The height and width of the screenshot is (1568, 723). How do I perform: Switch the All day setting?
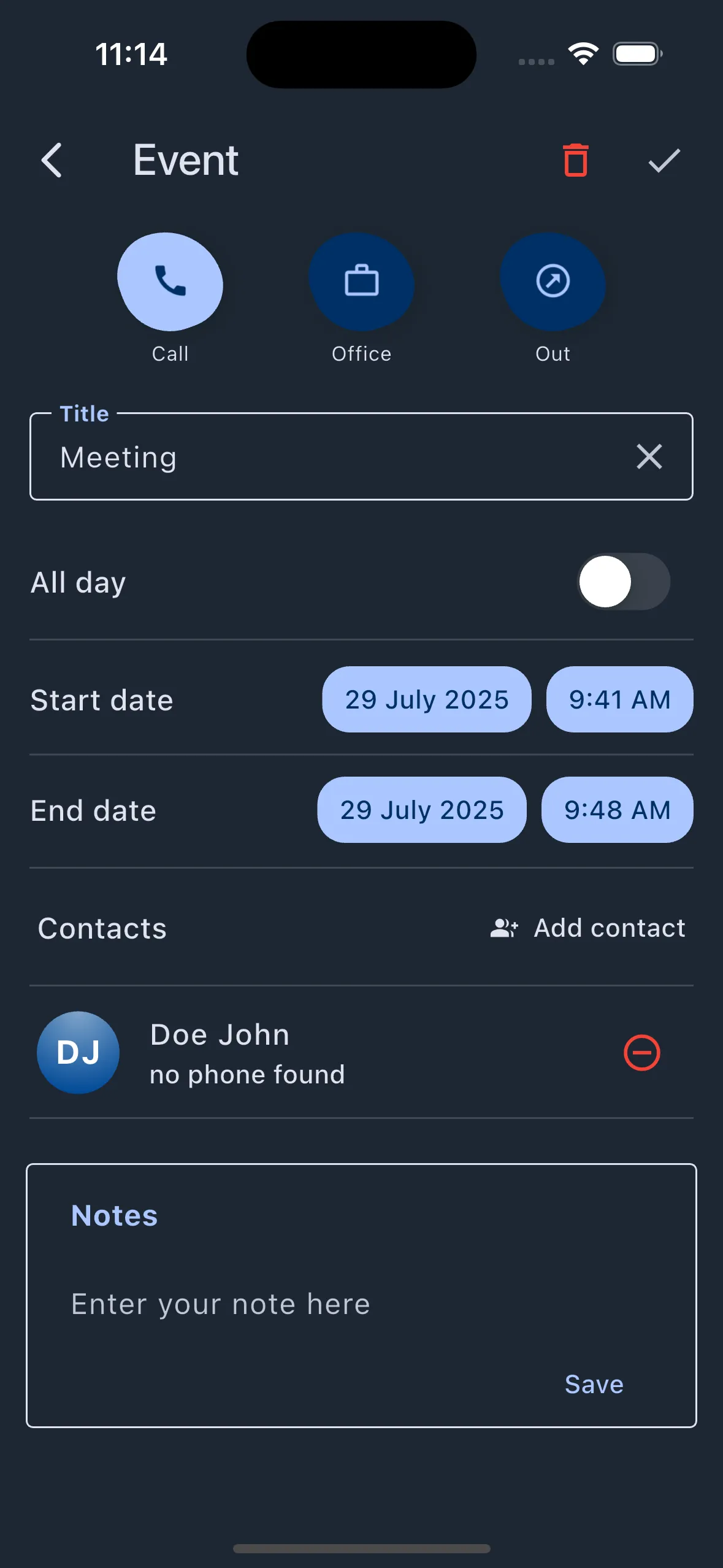624,582
